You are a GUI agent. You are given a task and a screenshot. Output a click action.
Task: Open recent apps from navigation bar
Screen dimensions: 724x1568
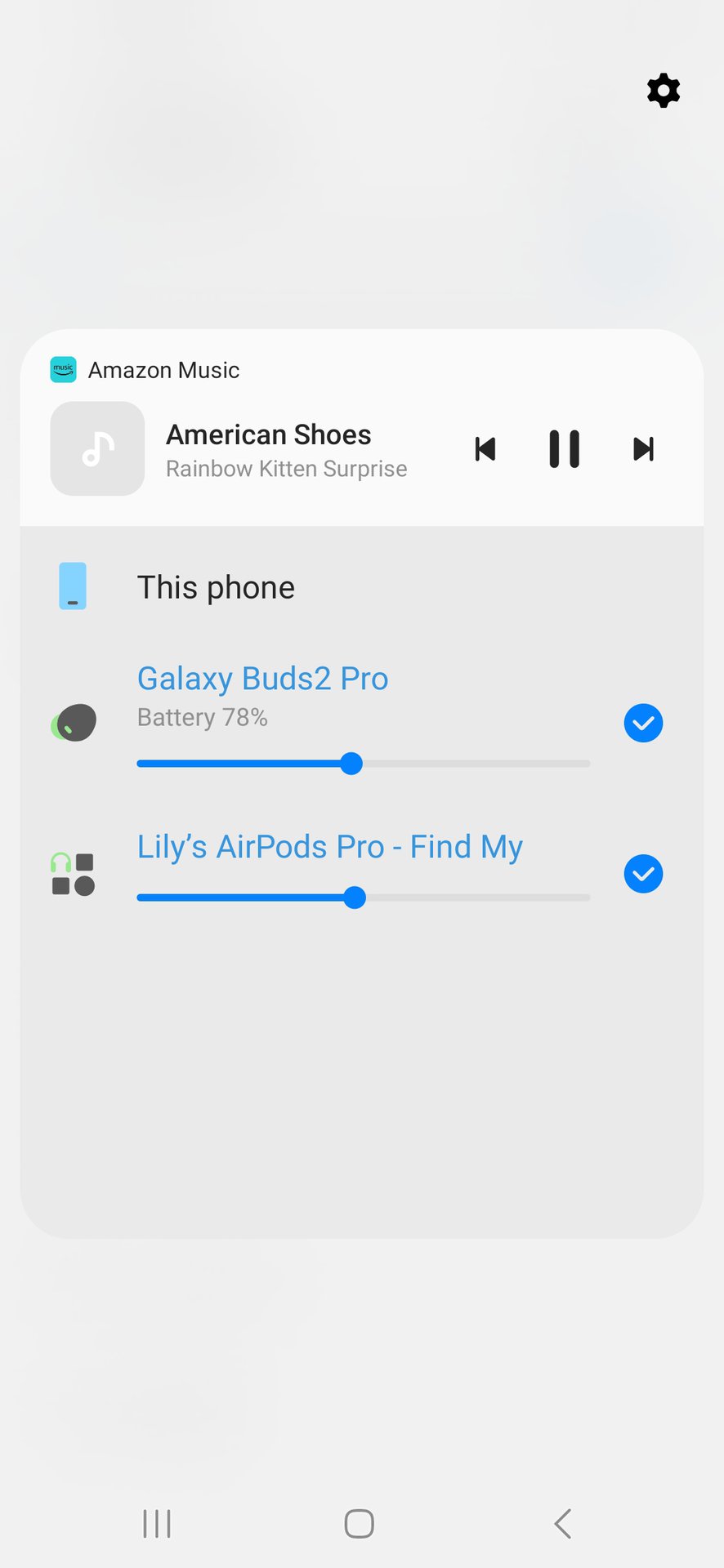point(157,1524)
